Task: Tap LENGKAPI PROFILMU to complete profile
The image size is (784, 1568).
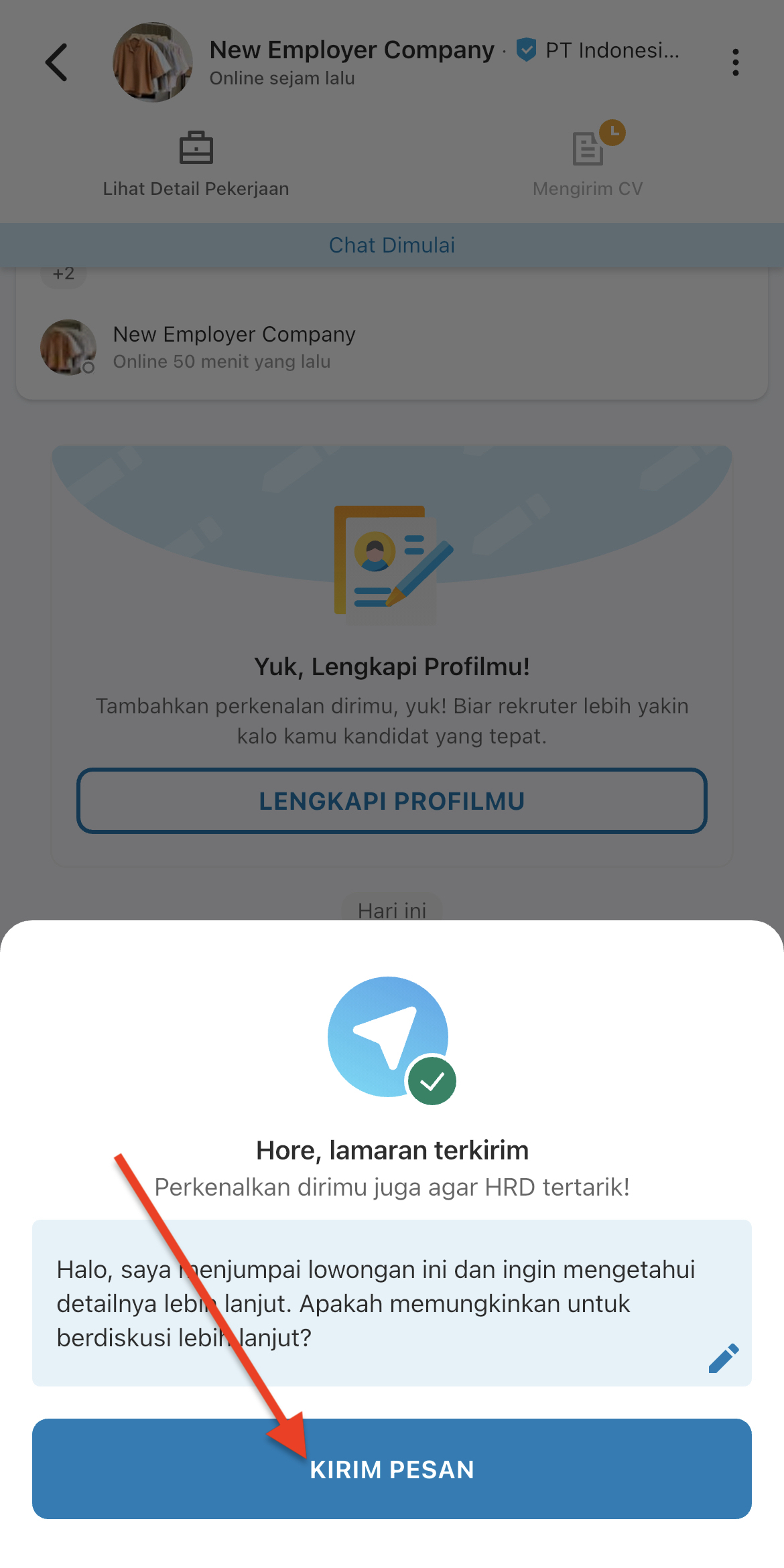Action: (392, 801)
